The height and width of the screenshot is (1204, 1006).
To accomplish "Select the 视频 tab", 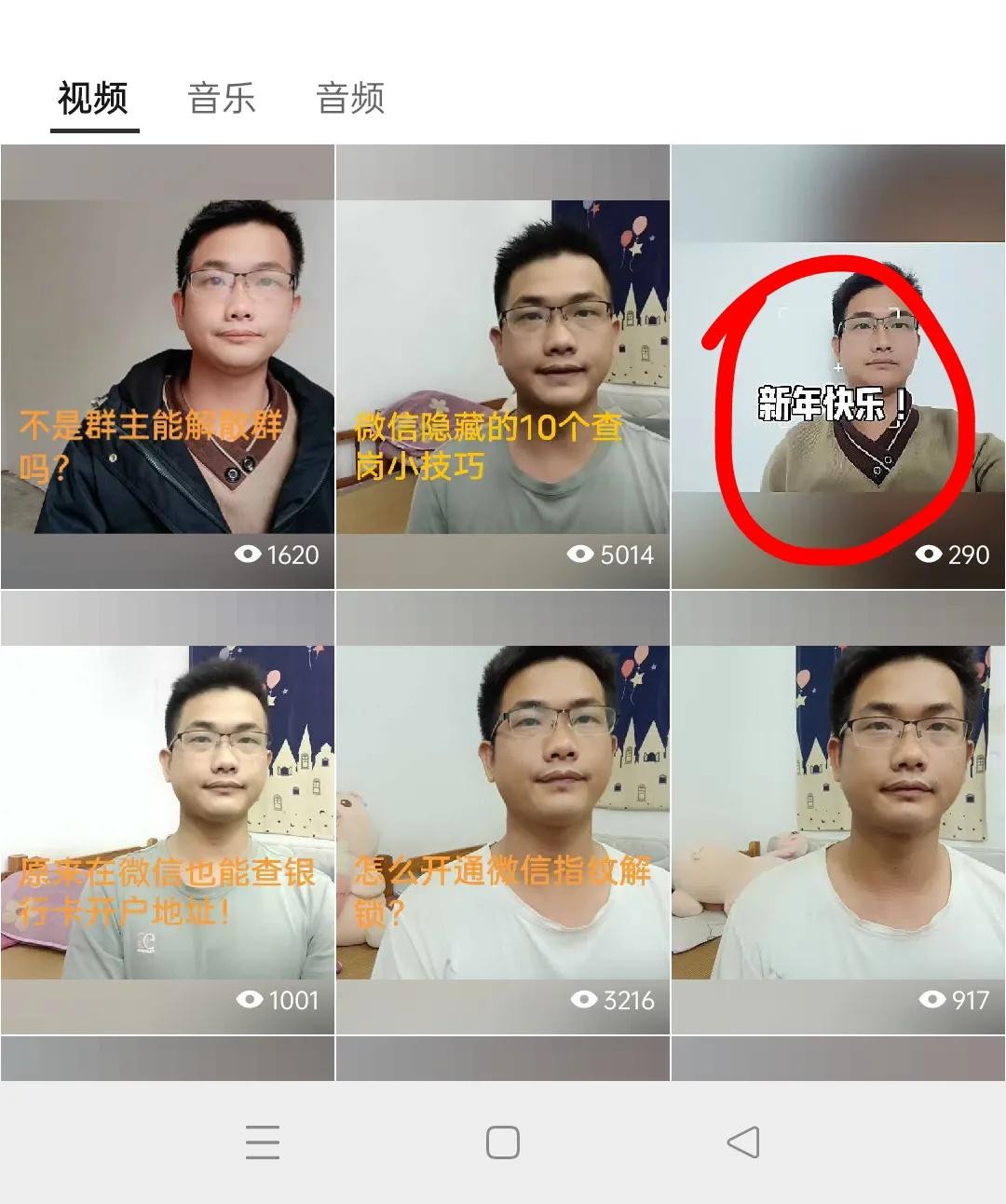I will click(x=93, y=99).
